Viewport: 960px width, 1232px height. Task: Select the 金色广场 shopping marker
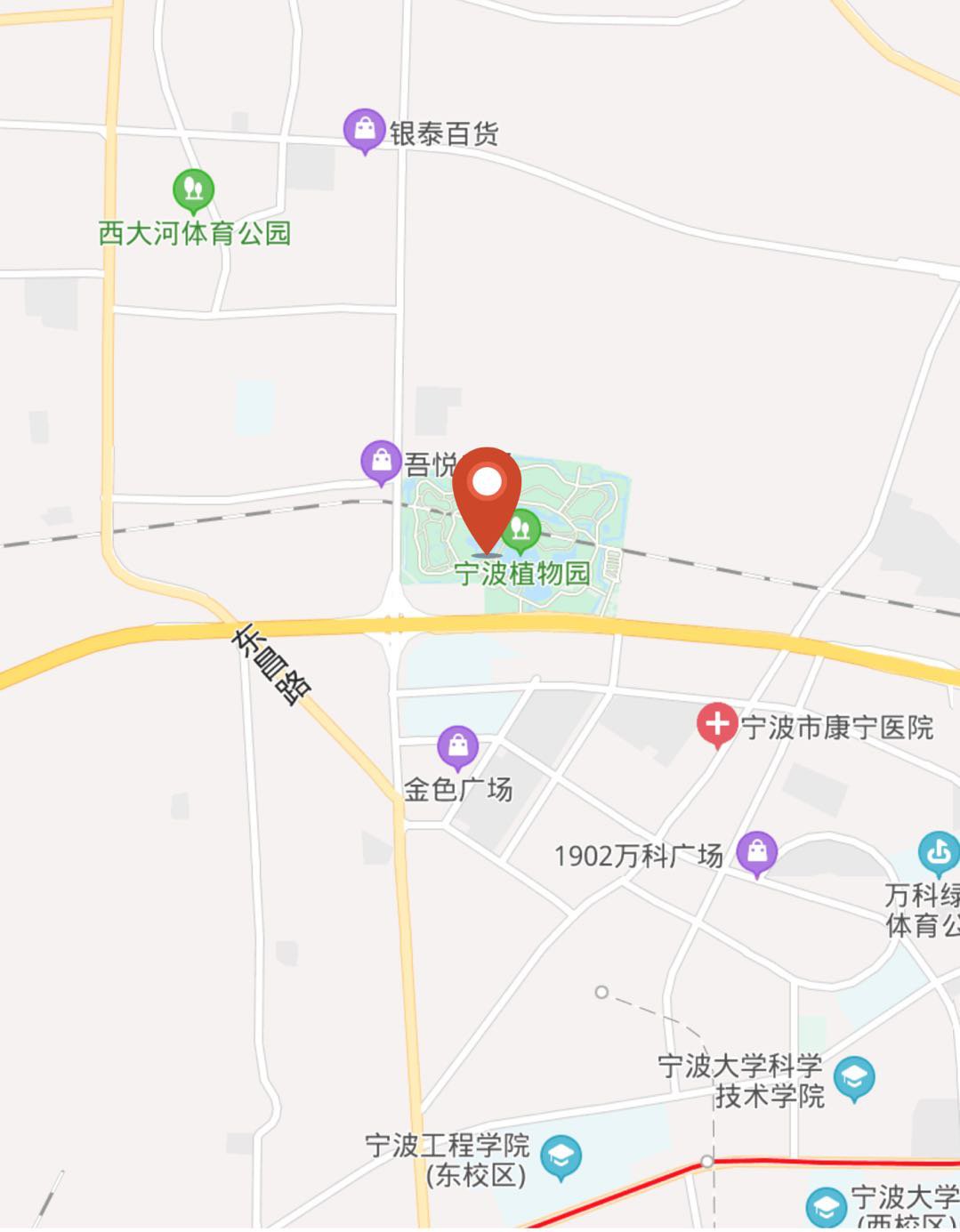(457, 748)
